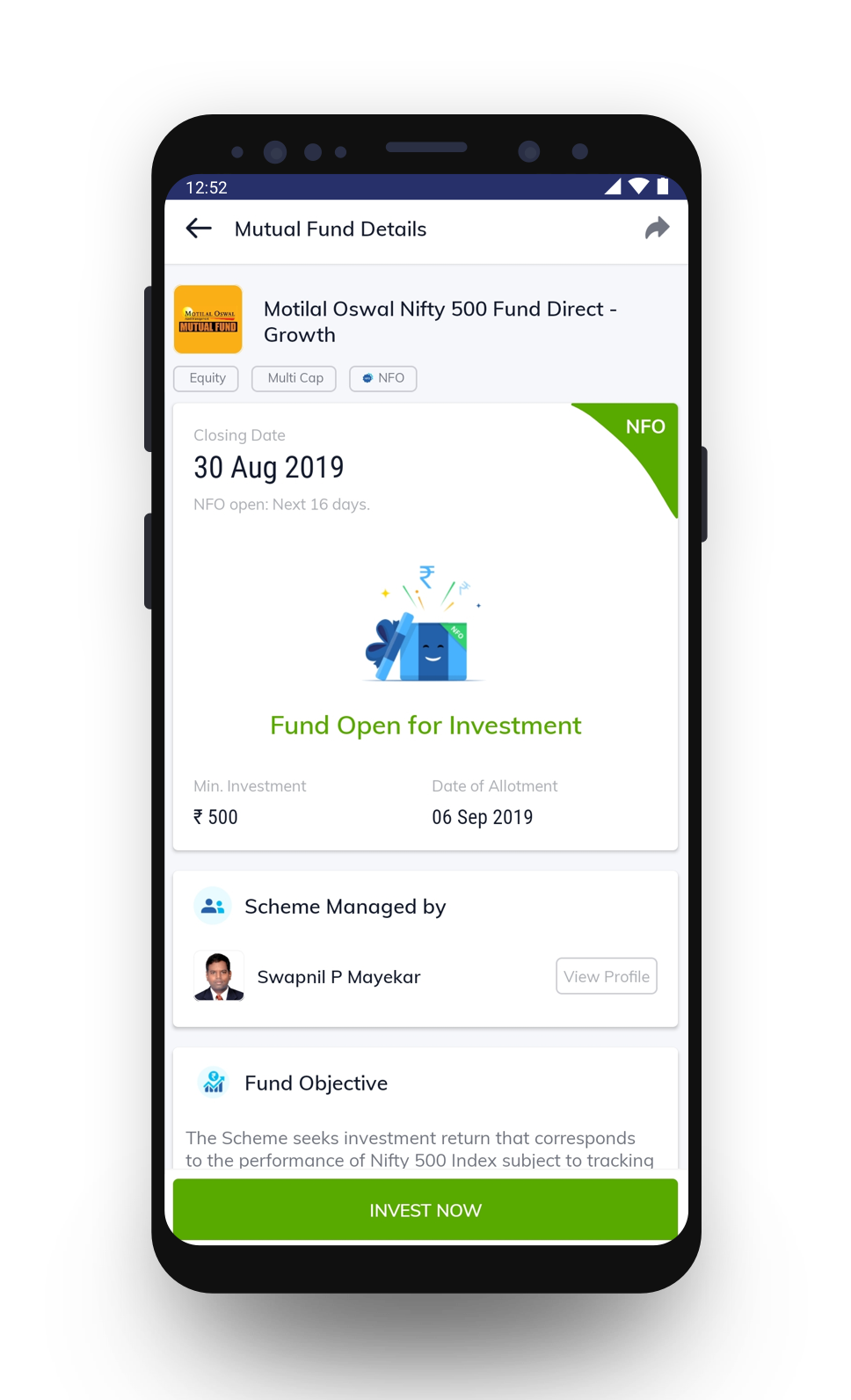View Swapnil P Mayekar's profile
This screenshot has height=1400, width=851.
(x=607, y=976)
